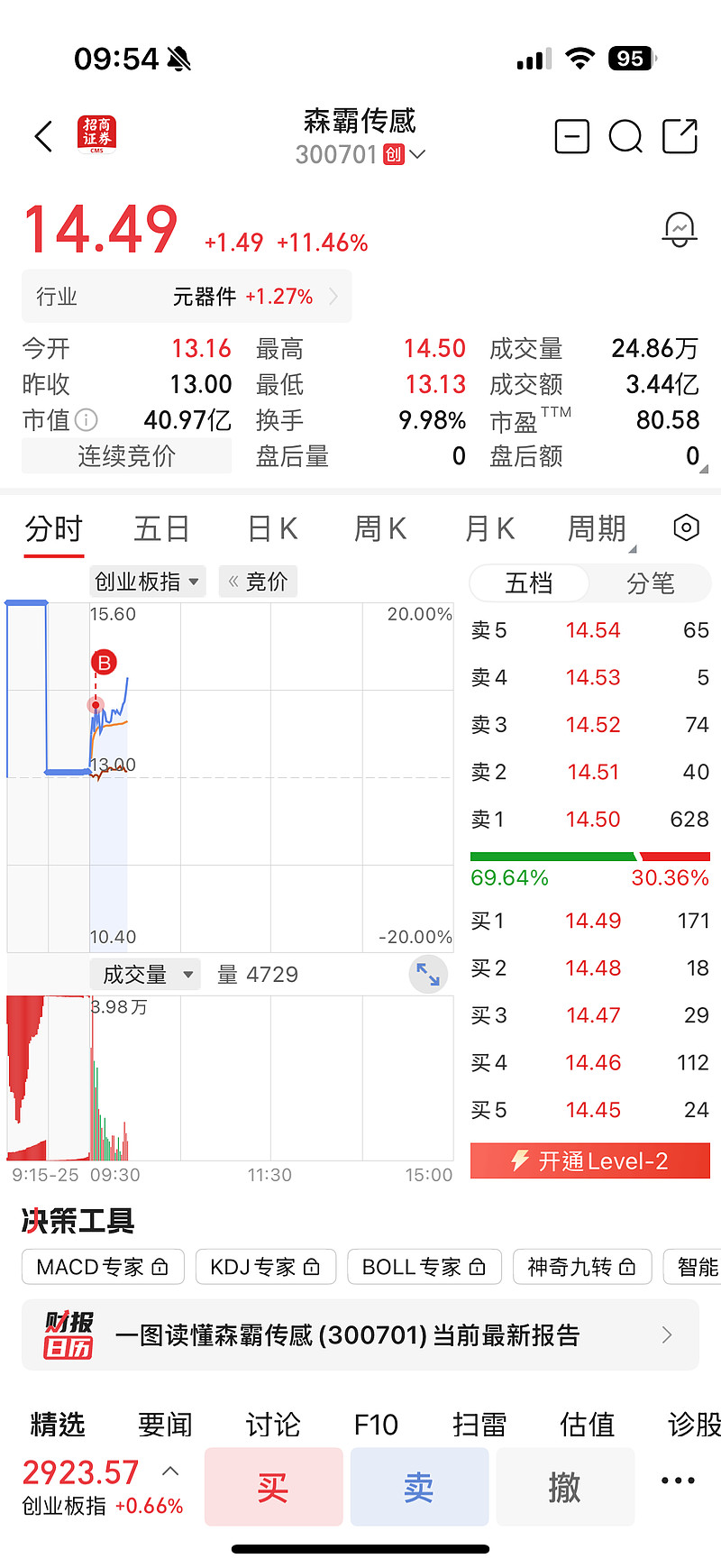Image resolution: width=721 pixels, height=1568 pixels.
Task: Share this stock page
Action: [x=680, y=137]
